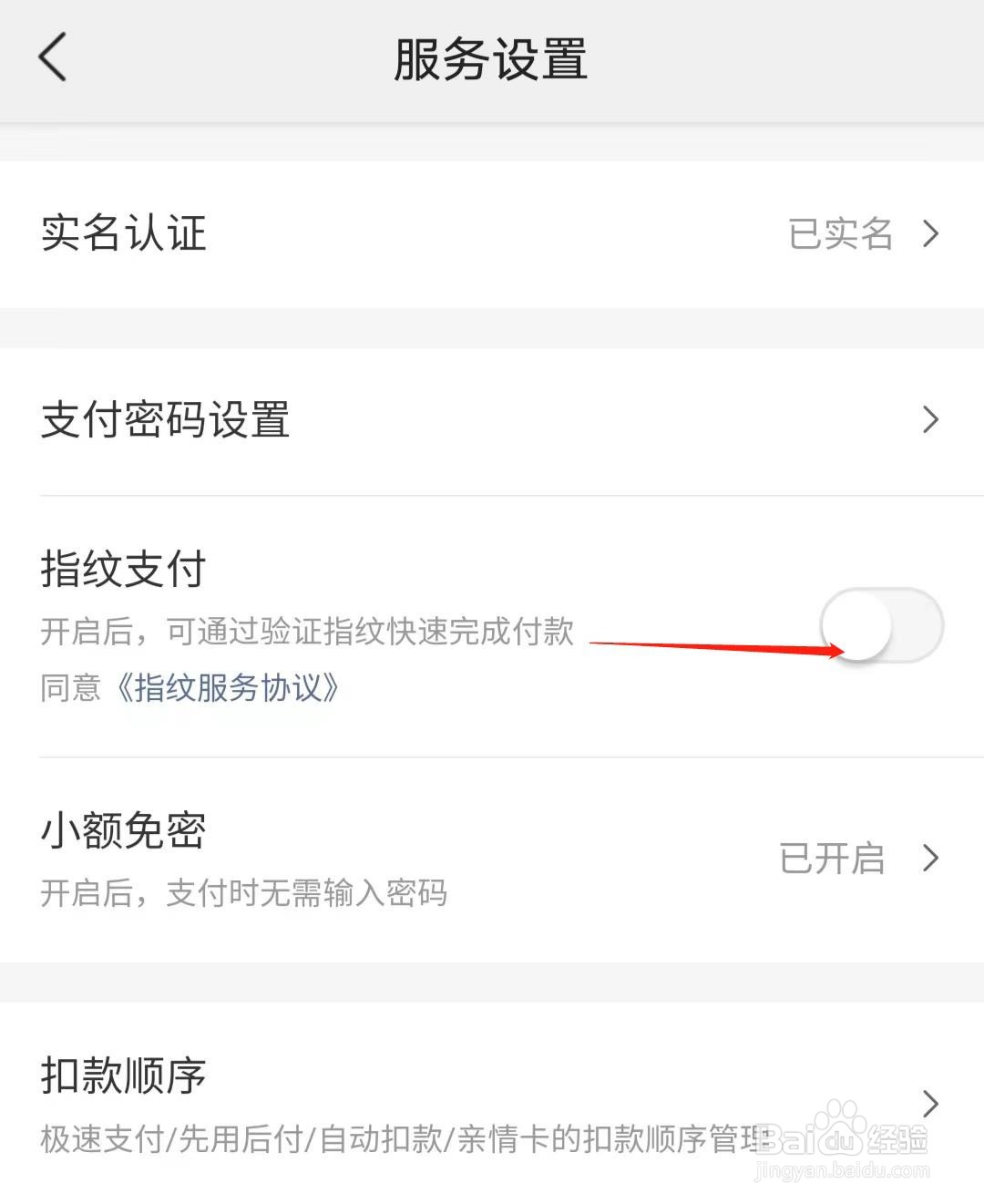The image size is (984, 1204).
Task: Tap the chevron beside 扣款顺序
Action: click(930, 1105)
